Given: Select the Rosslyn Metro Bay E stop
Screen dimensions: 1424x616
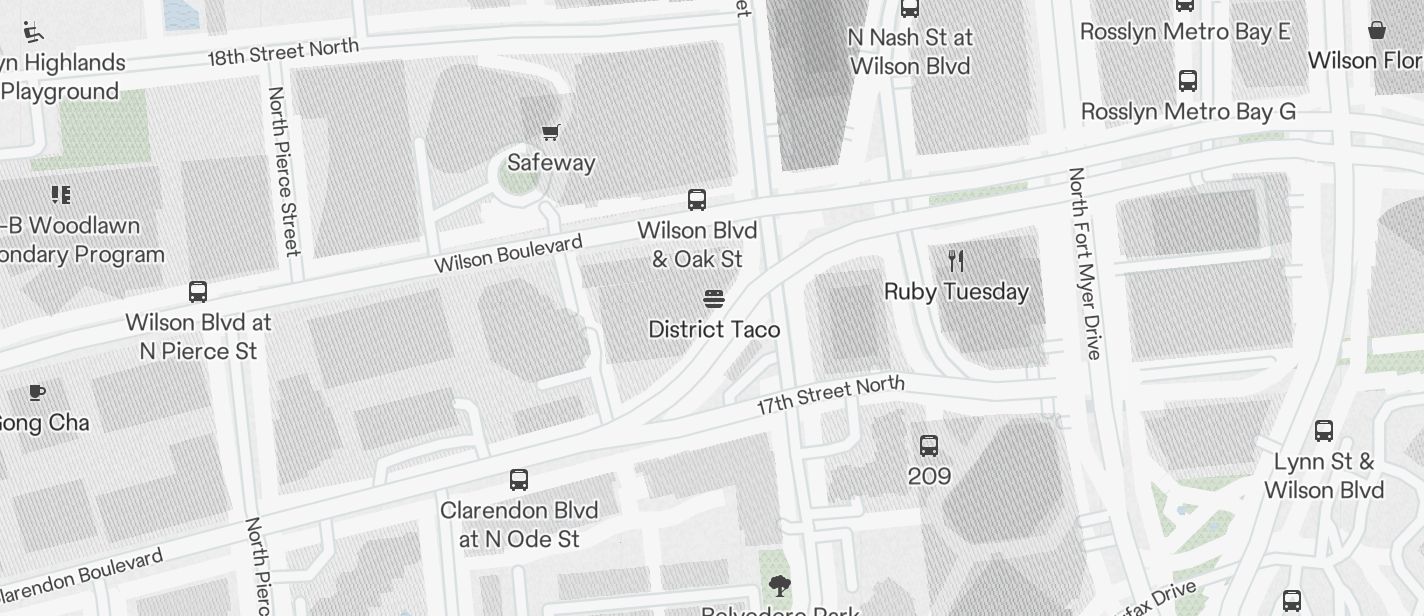Looking at the screenshot, I should (1185, 5).
